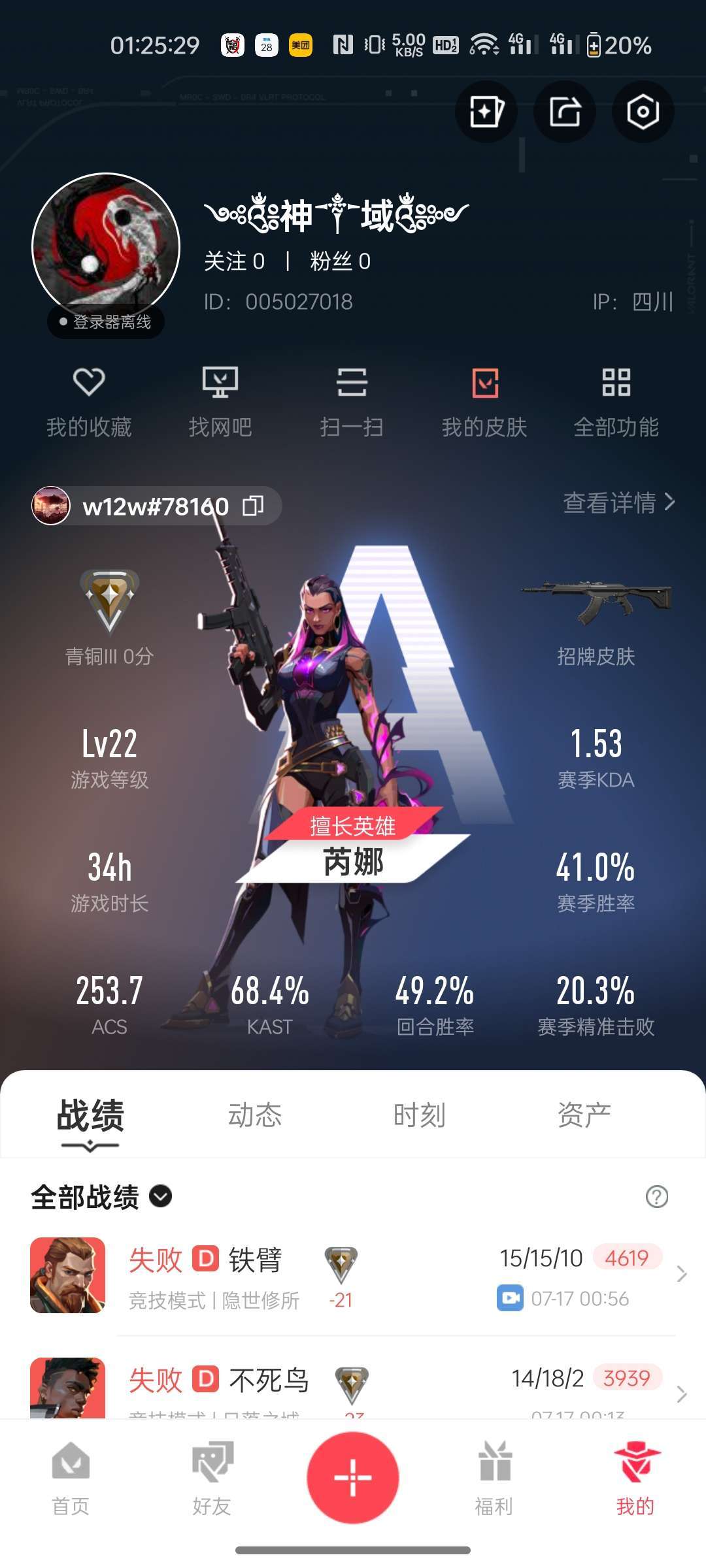Copy game ID w12w#78160
The height and width of the screenshot is (1568, 706).
tap(253, 506)
